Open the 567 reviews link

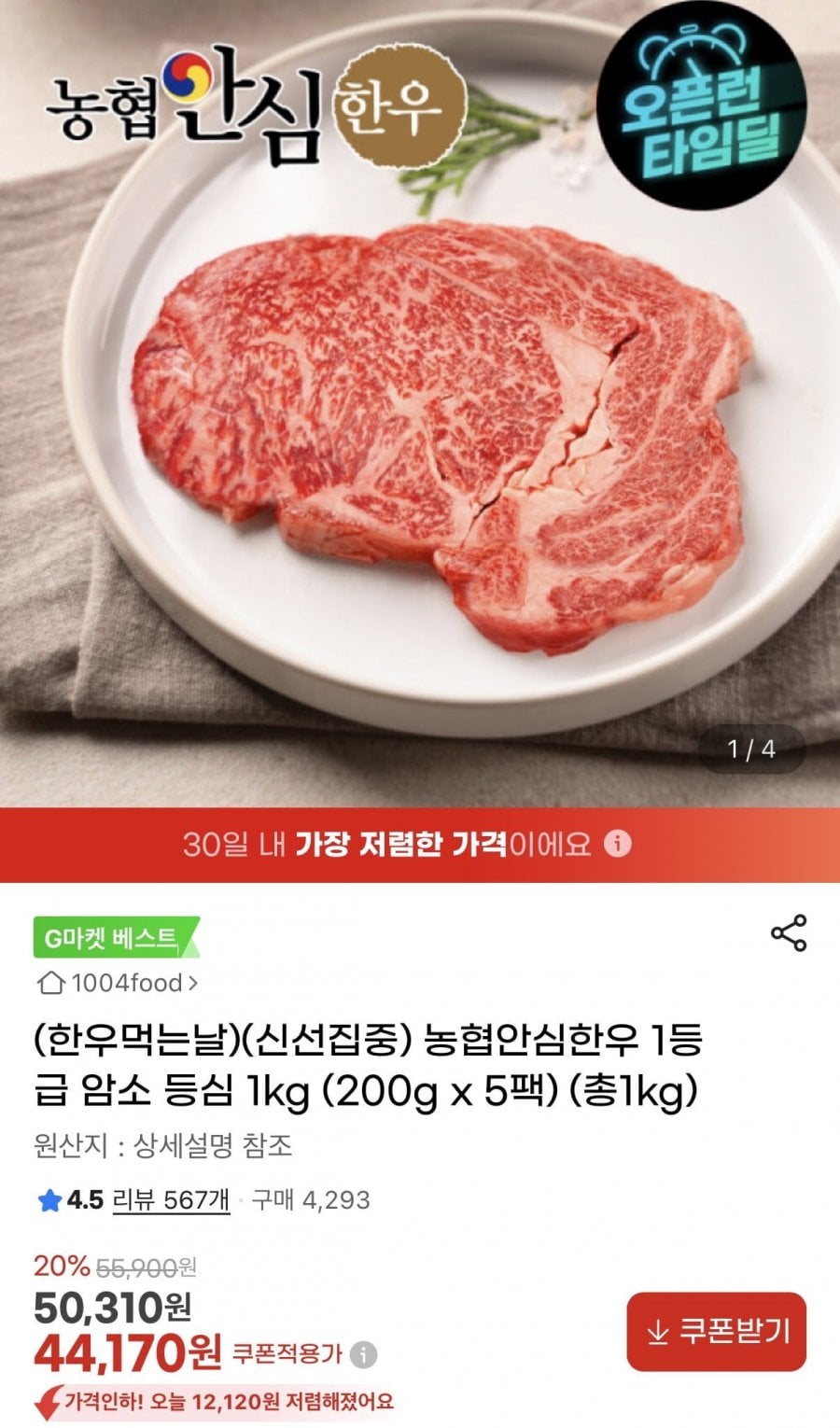click(171, 1199)
